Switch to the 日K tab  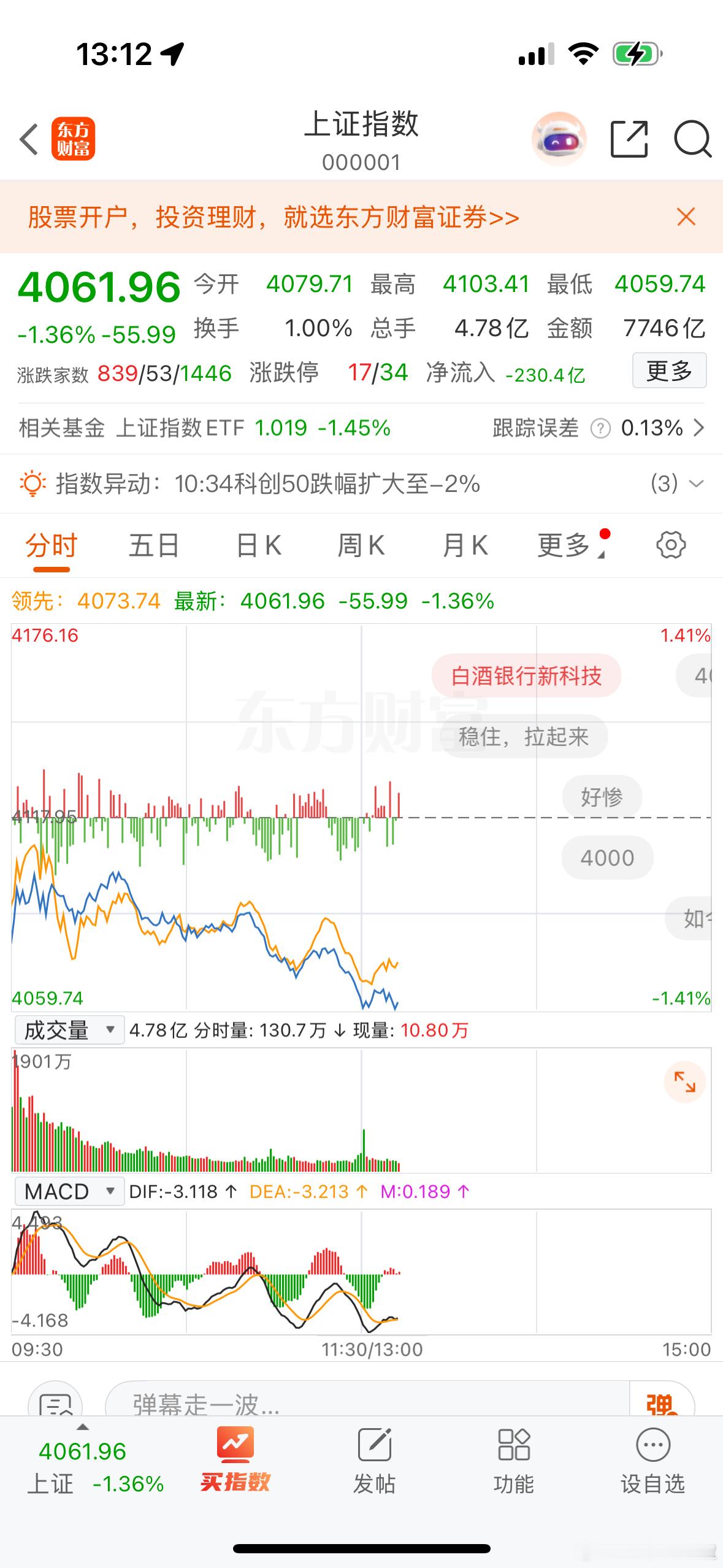(260, 545)
